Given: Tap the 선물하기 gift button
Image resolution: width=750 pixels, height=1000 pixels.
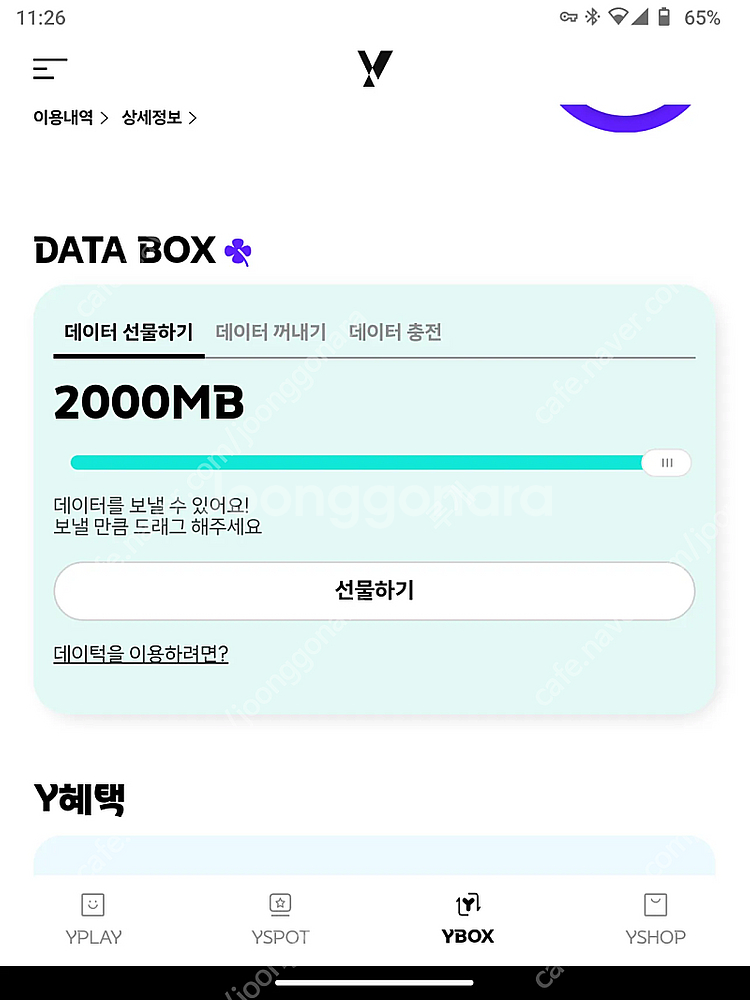Looking at the screenshot, I should click(374, 591).
